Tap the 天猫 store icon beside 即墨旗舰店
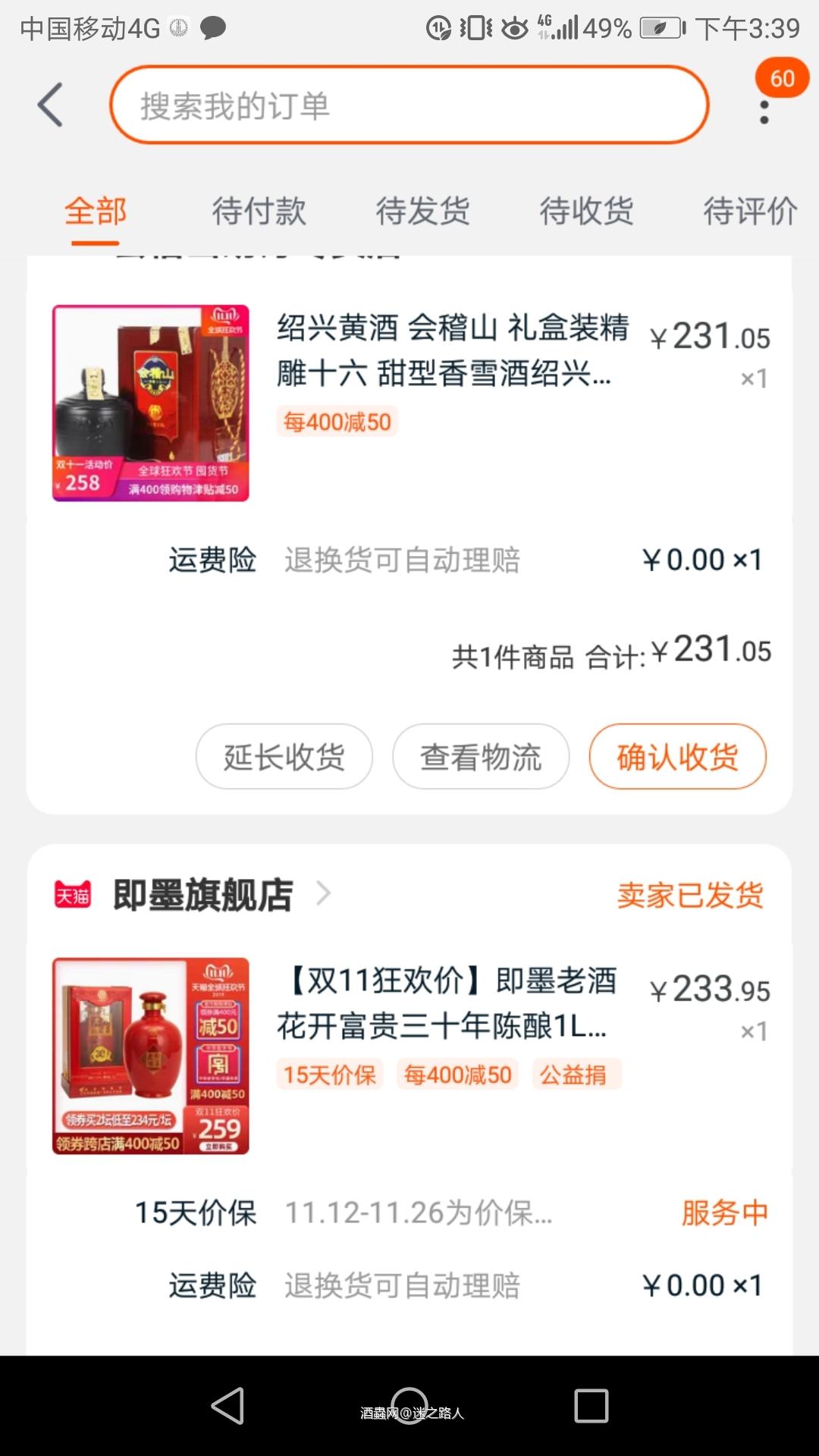 [x=74, y=895]
